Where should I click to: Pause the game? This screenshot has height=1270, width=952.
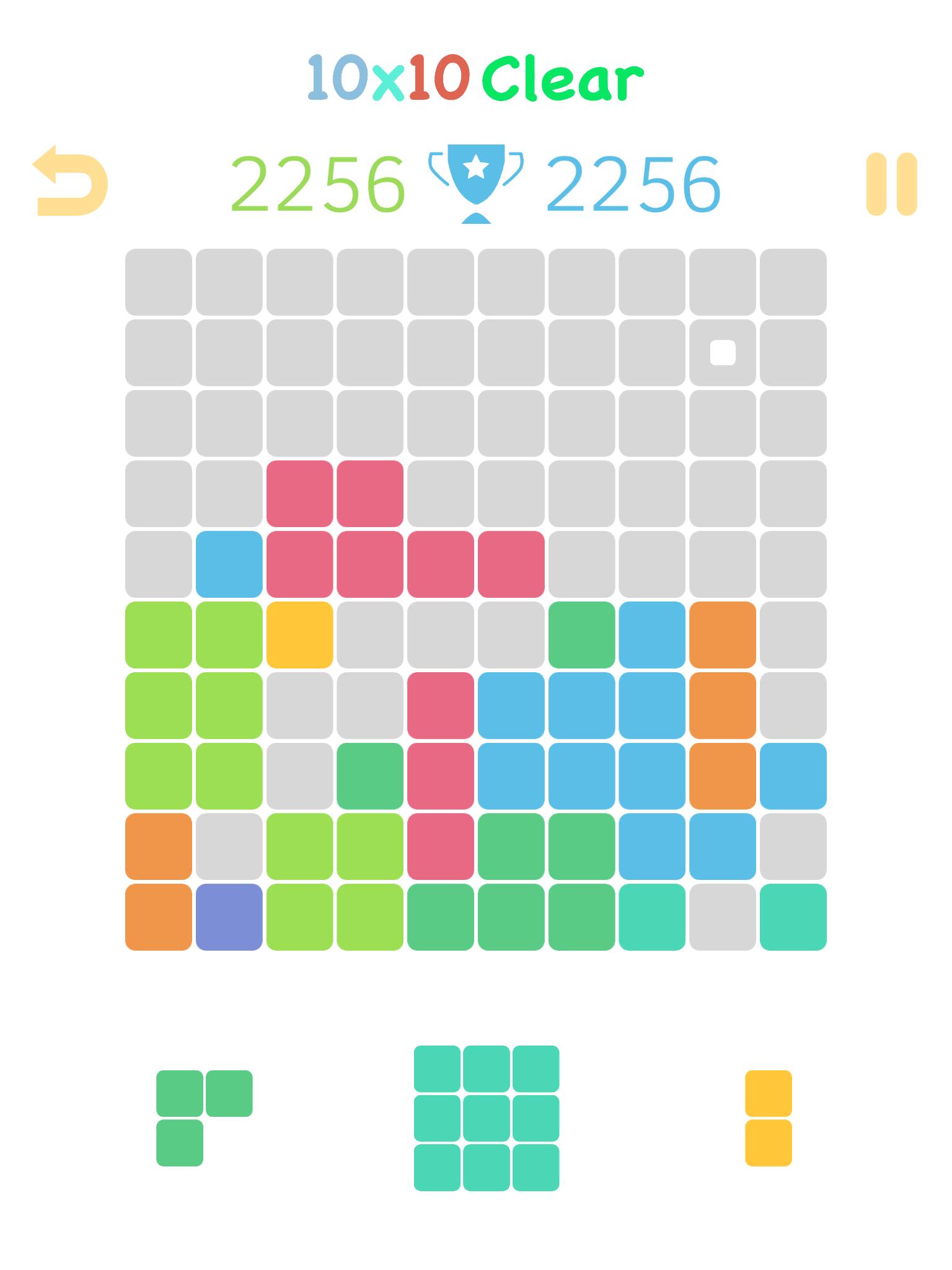click(891, 184)
